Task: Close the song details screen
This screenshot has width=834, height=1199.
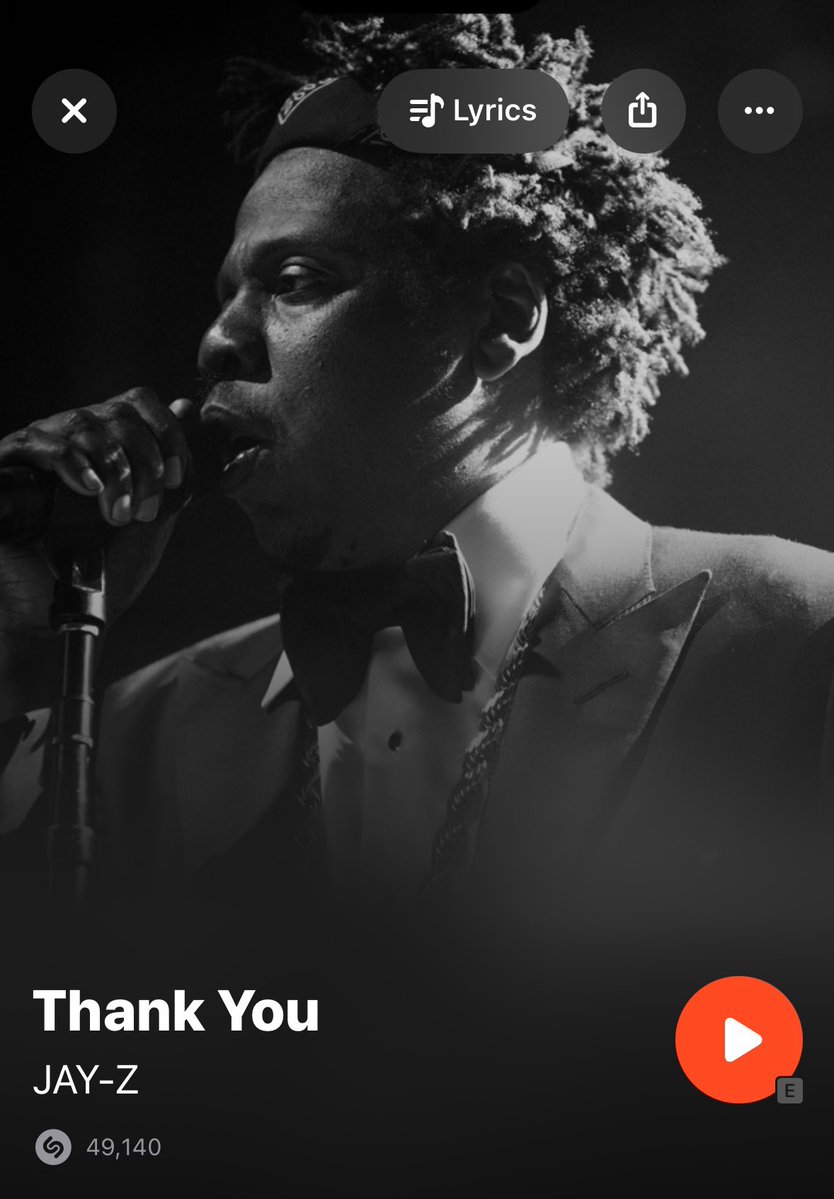Action: [74, 111]
